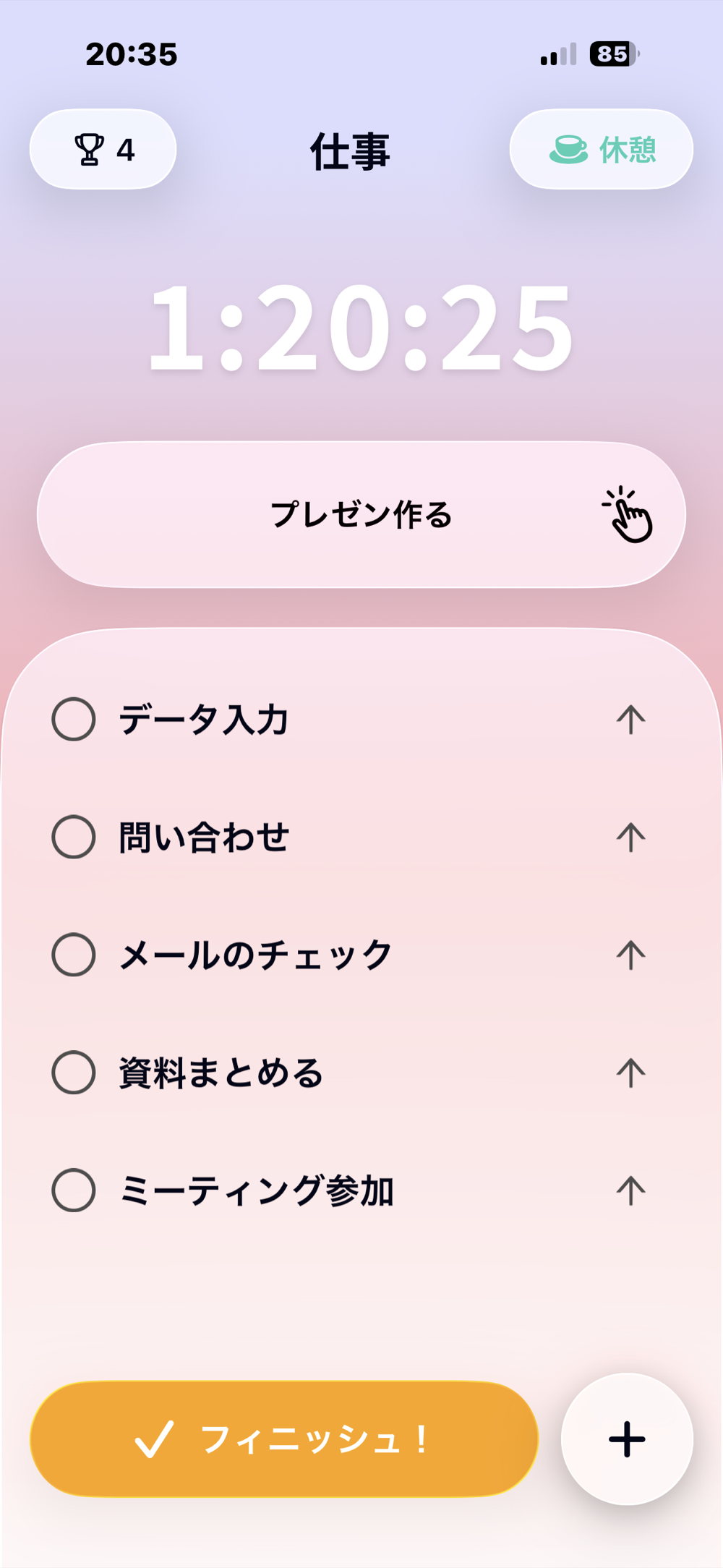Raise 資料まとめる with its arrow icon
Viewport: 723px width, 1568px height.
coord(630,1072)
